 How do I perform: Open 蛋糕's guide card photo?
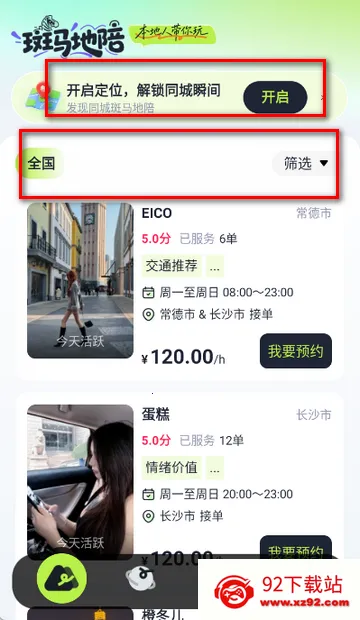(x=80, y=482)
